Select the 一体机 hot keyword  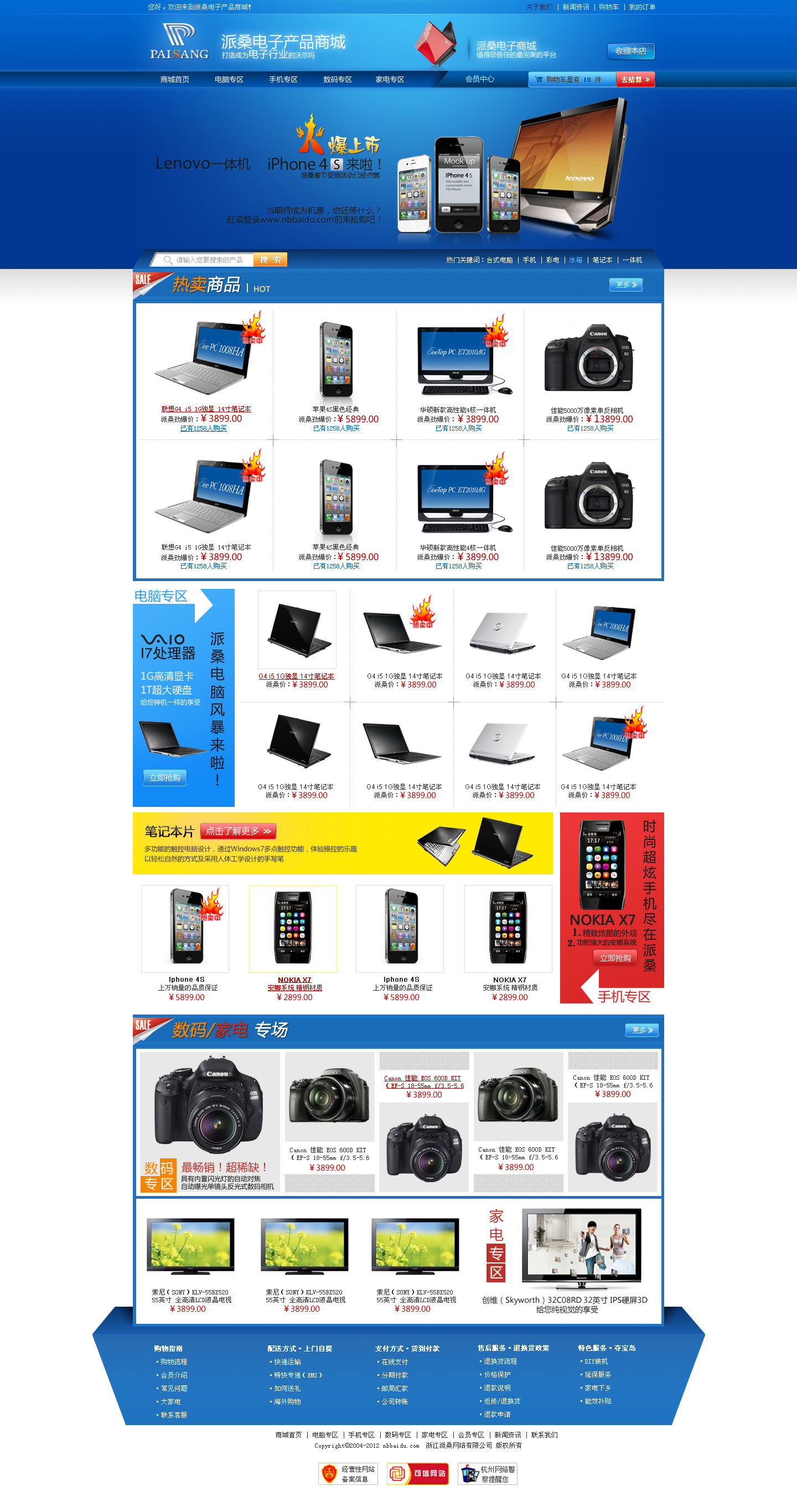pyautogui.click(x=632, y=260)
